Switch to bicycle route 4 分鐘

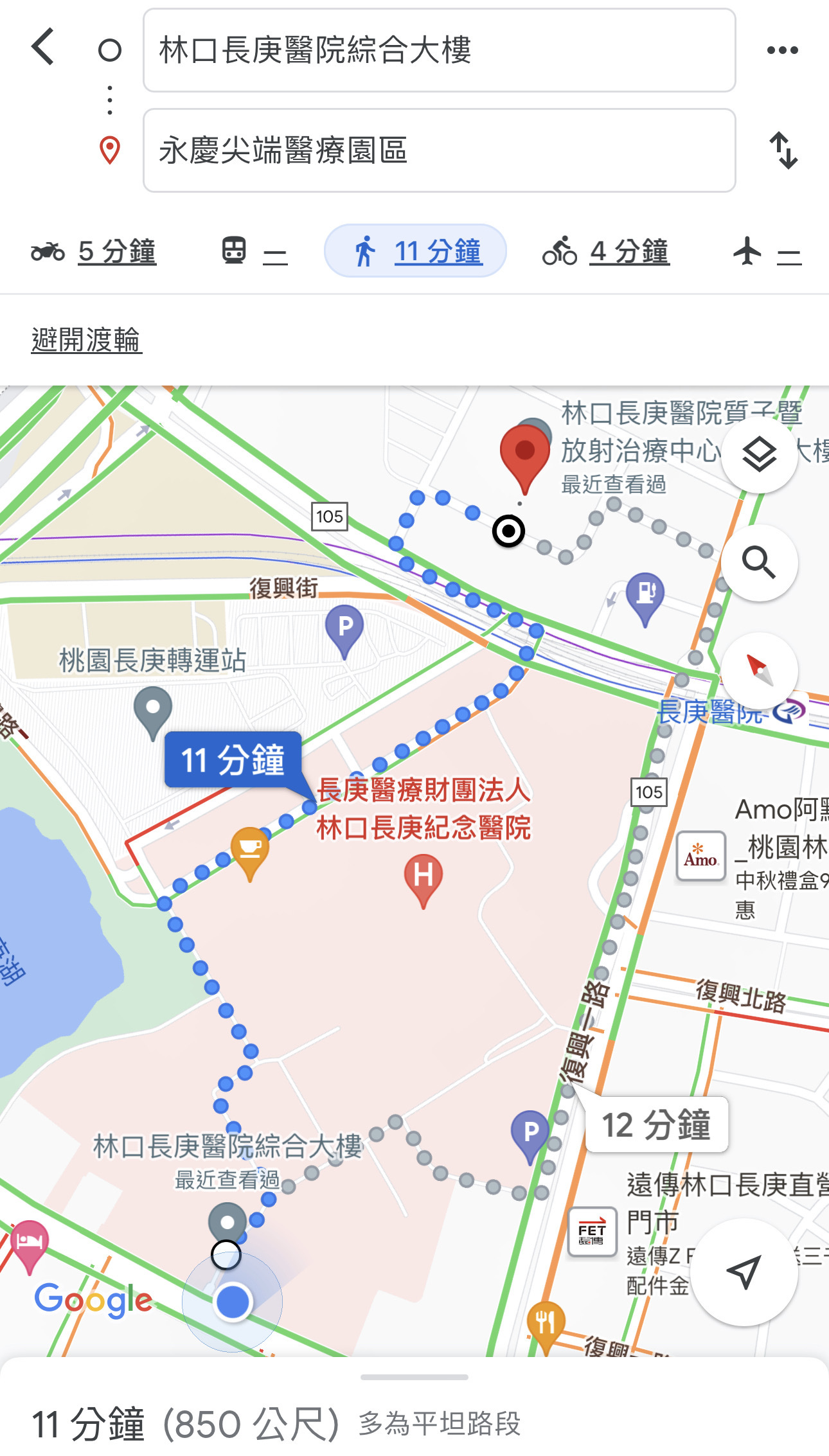pyautogui.click(x=606, y=251)
